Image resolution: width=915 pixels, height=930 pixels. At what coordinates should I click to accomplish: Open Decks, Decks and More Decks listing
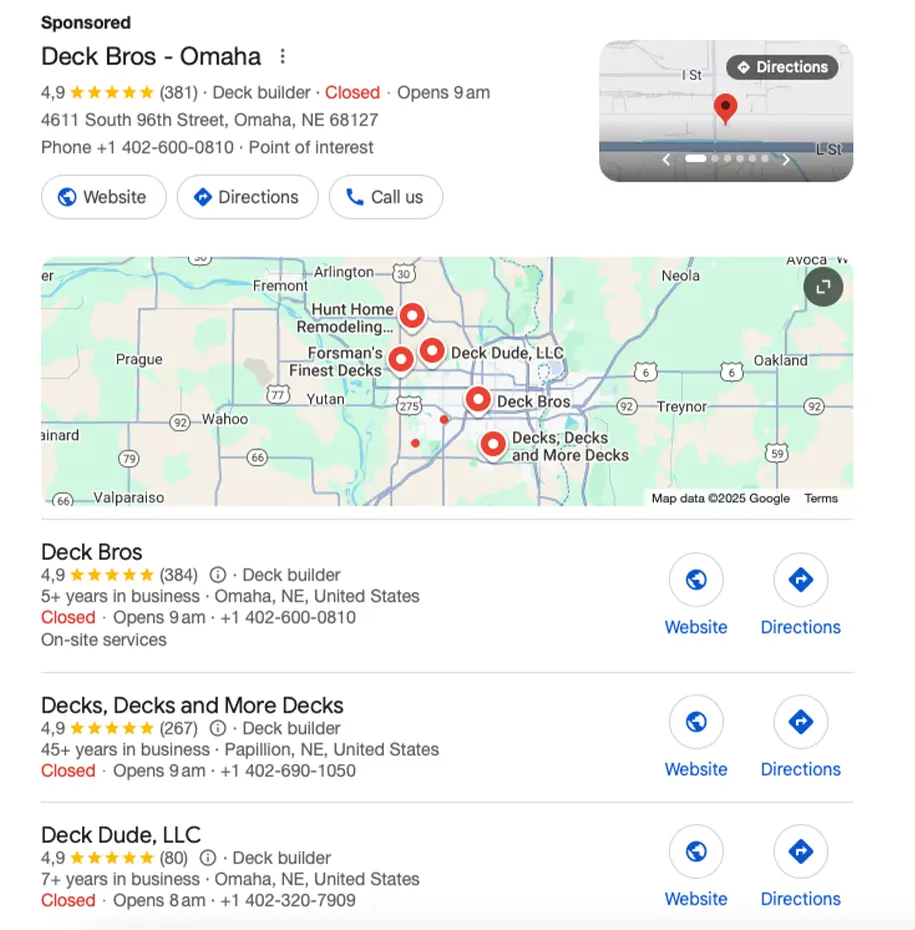coord(192,705)
